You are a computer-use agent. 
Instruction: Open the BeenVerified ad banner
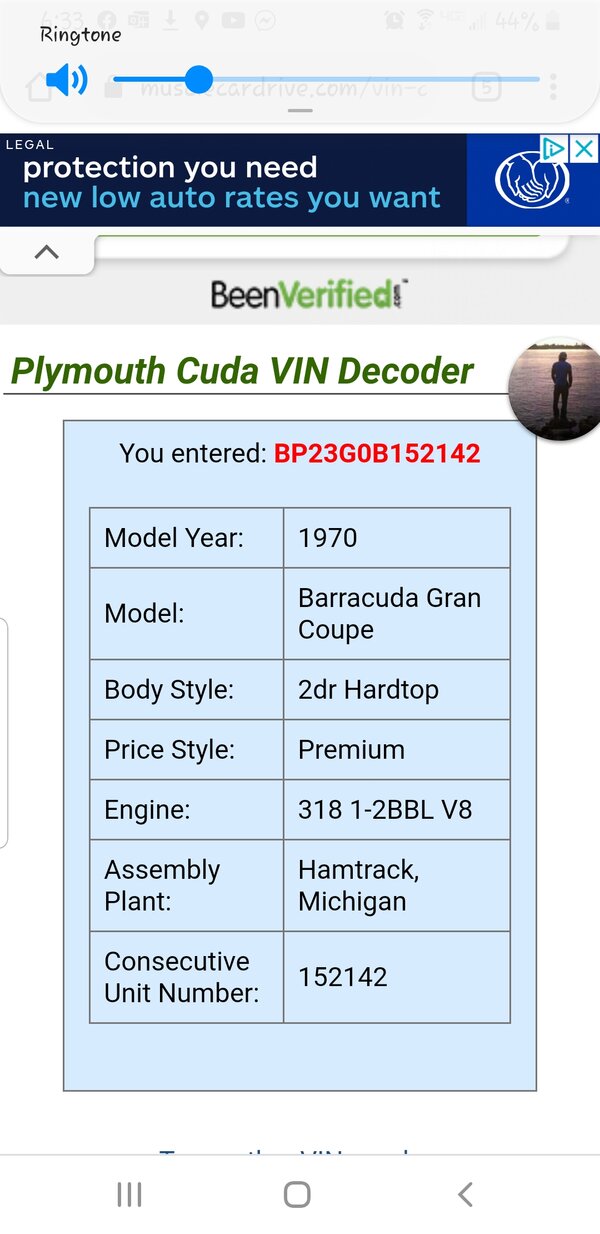(x=308, y=294)
